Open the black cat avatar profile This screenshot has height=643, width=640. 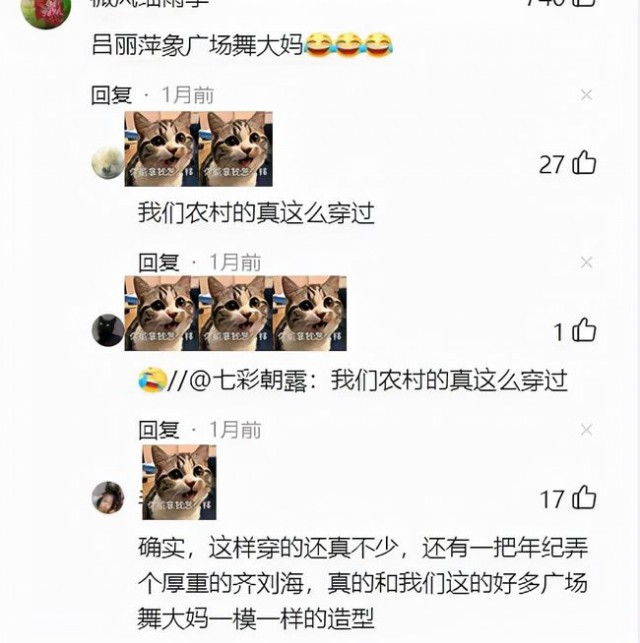click(108, 330)
